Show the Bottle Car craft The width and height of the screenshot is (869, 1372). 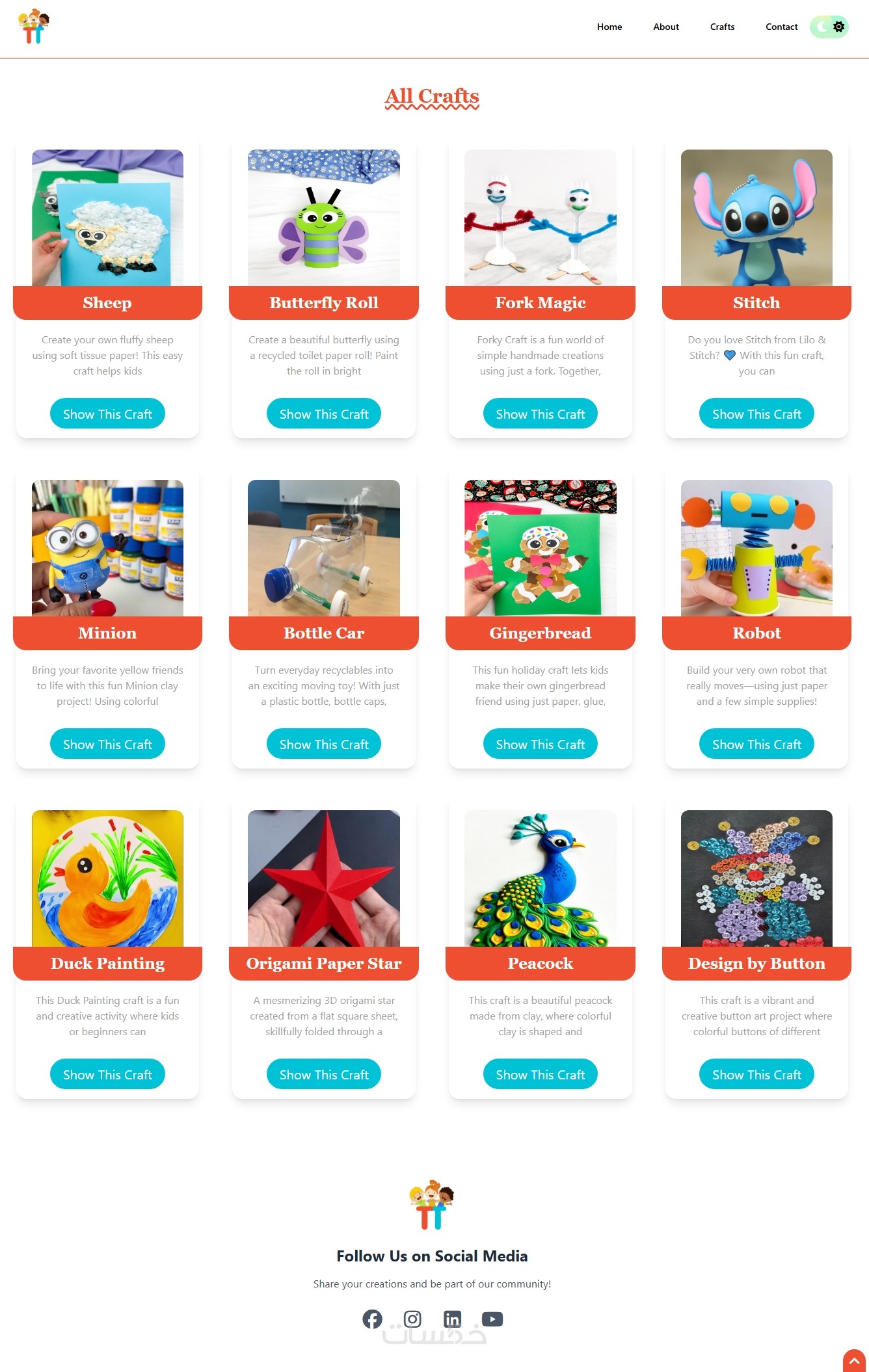tap(324, 744)
